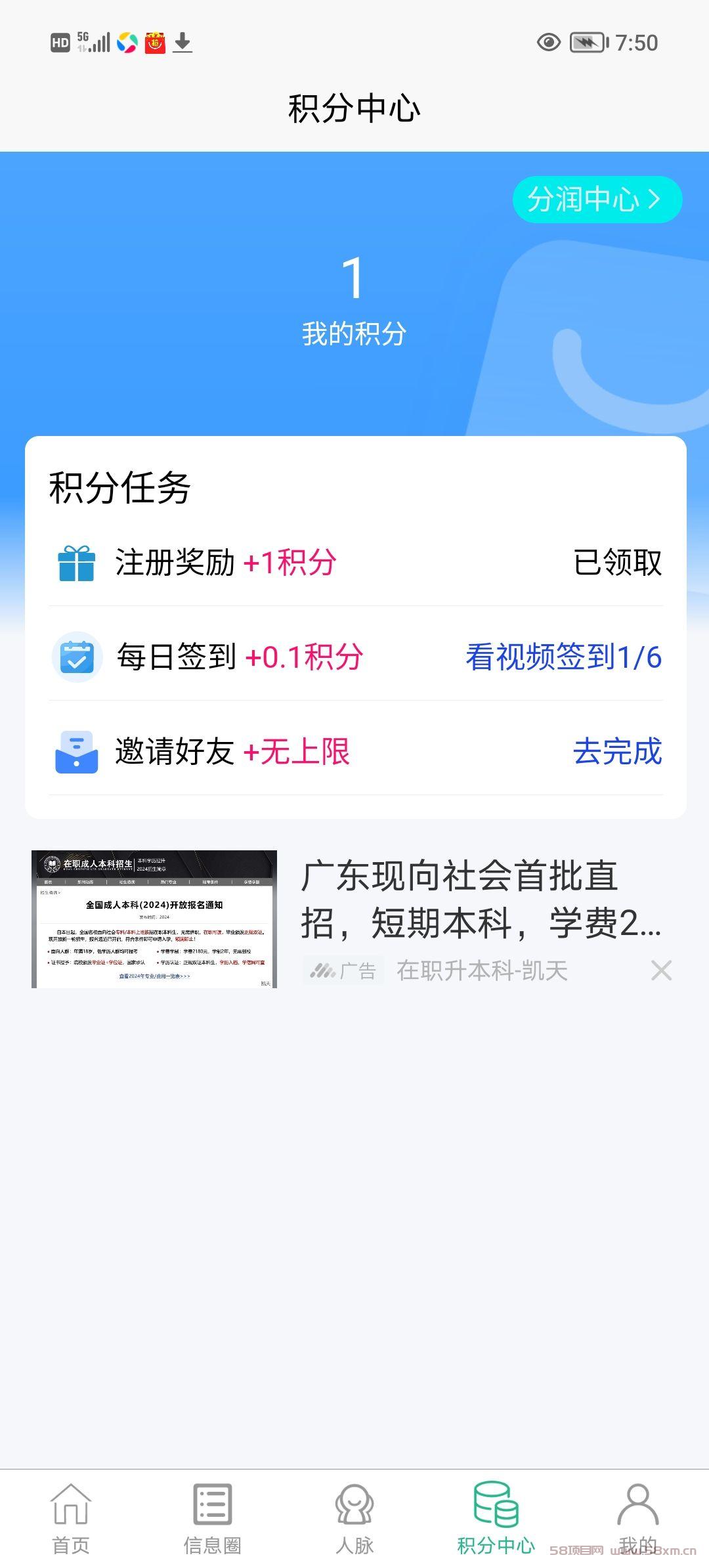This screenshot has width=709, height=1568.
Task: Switch to the 首页 tab
Action: click(71, 1519)
